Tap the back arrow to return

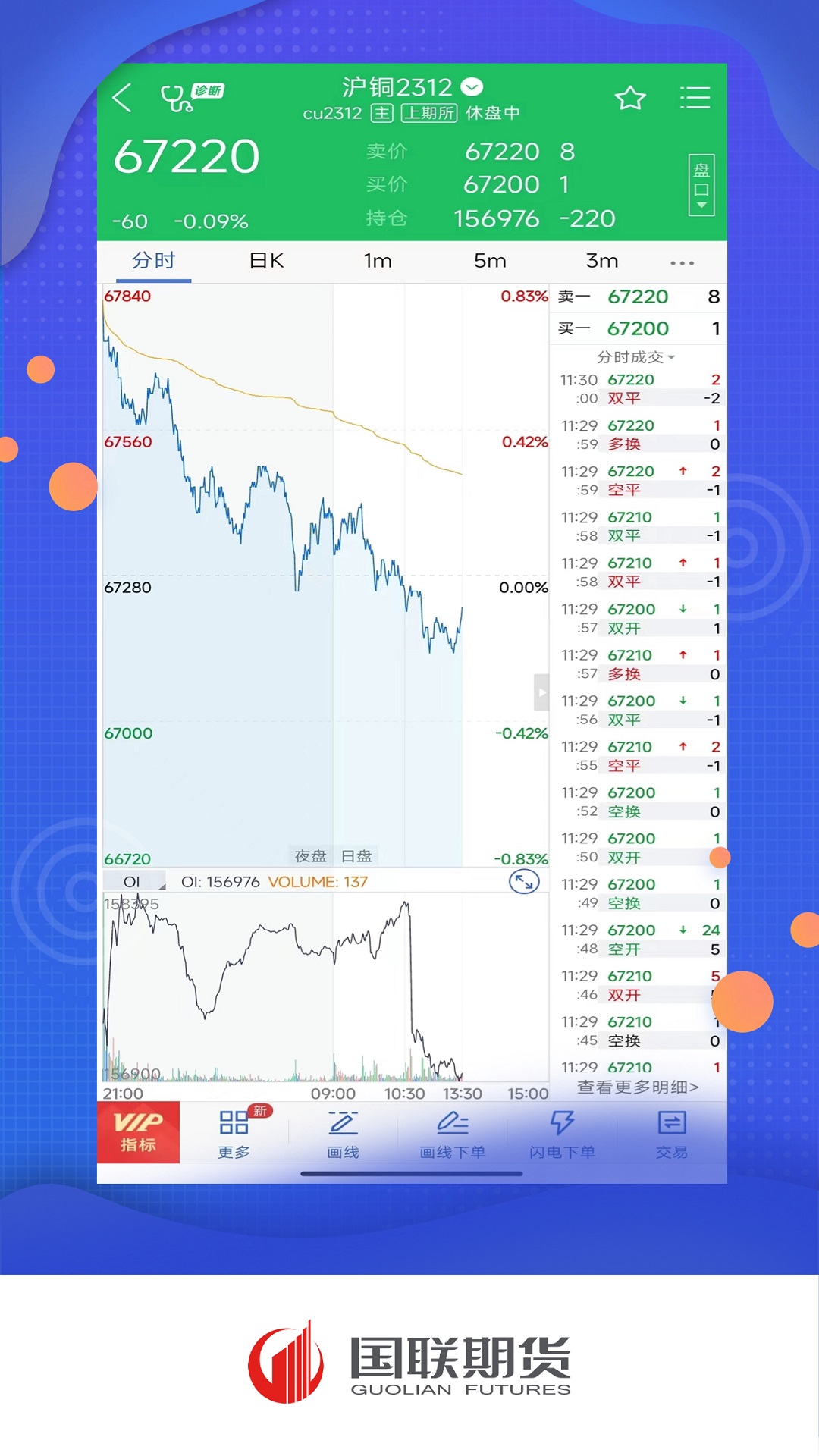(122, 99)
